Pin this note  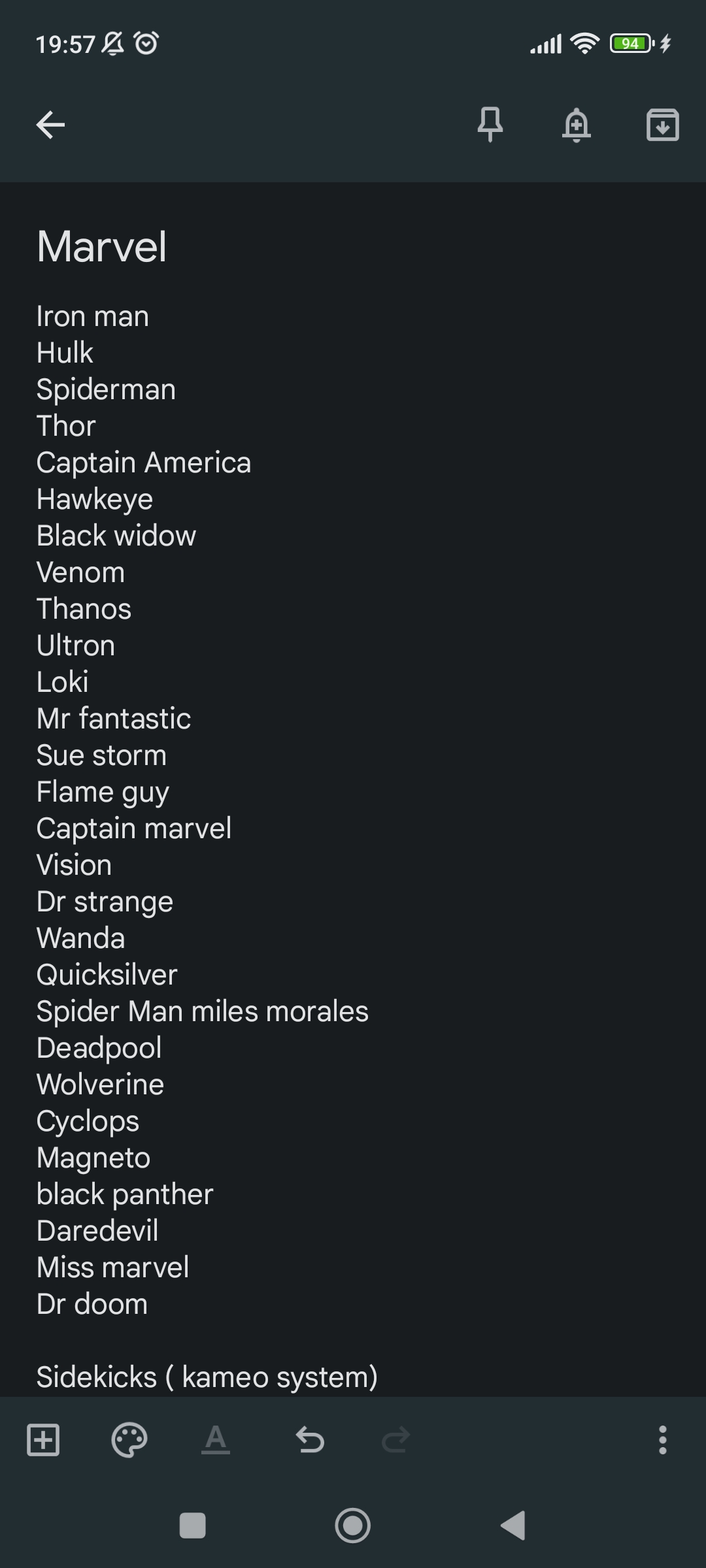[490, 124]
